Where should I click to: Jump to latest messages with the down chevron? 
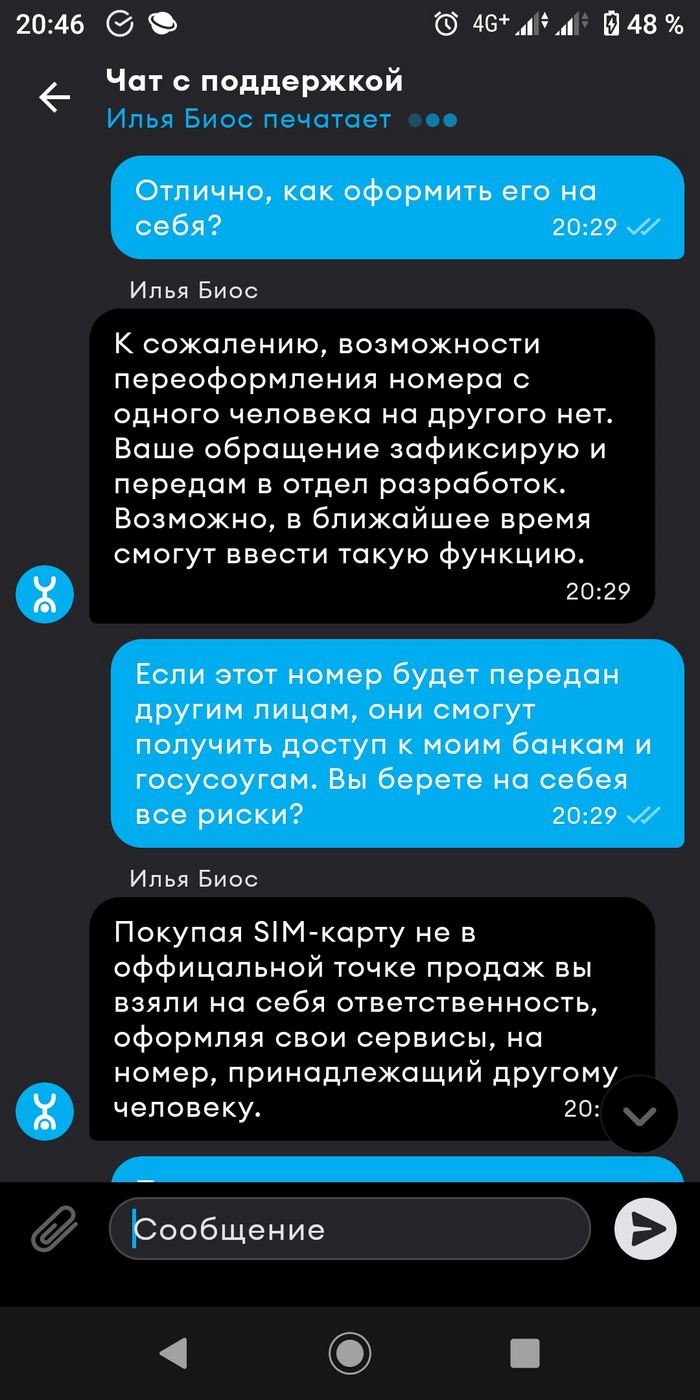click(x=639, y=1115)
